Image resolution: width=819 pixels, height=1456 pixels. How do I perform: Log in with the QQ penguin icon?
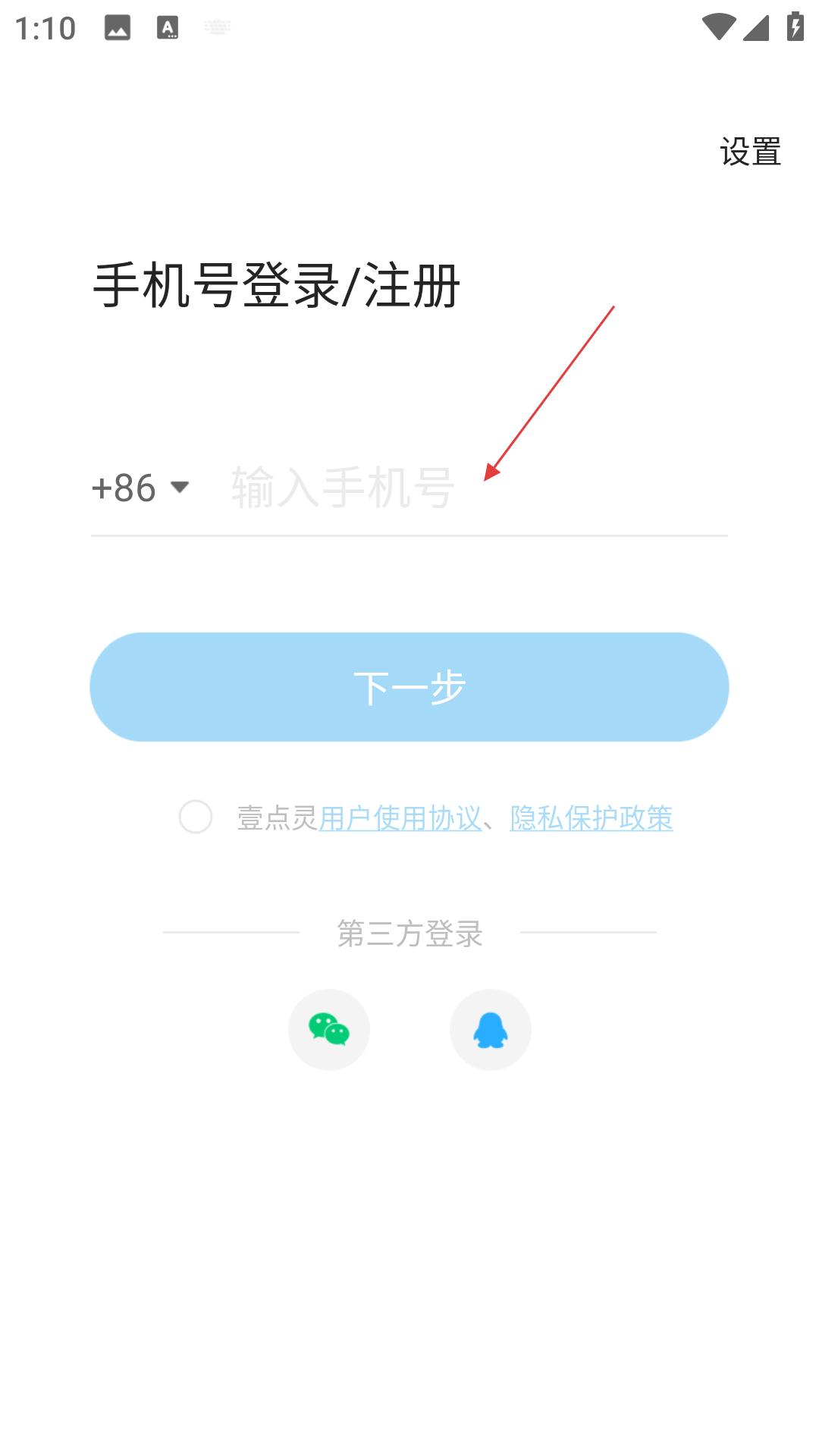(491, 1030)
